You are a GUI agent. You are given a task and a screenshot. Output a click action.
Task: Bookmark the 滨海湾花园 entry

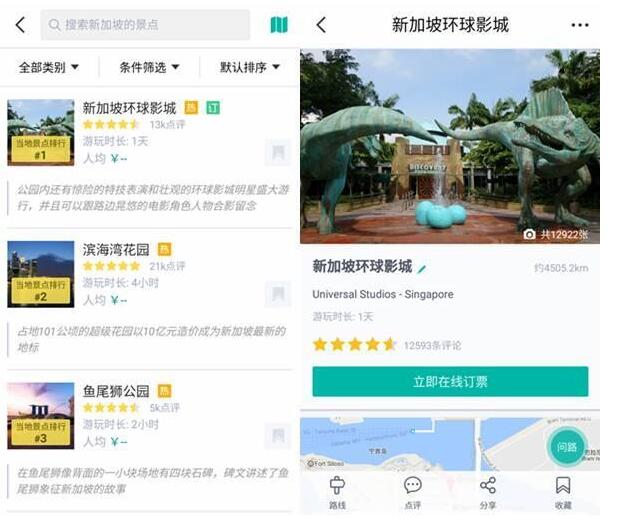[278, 295]
